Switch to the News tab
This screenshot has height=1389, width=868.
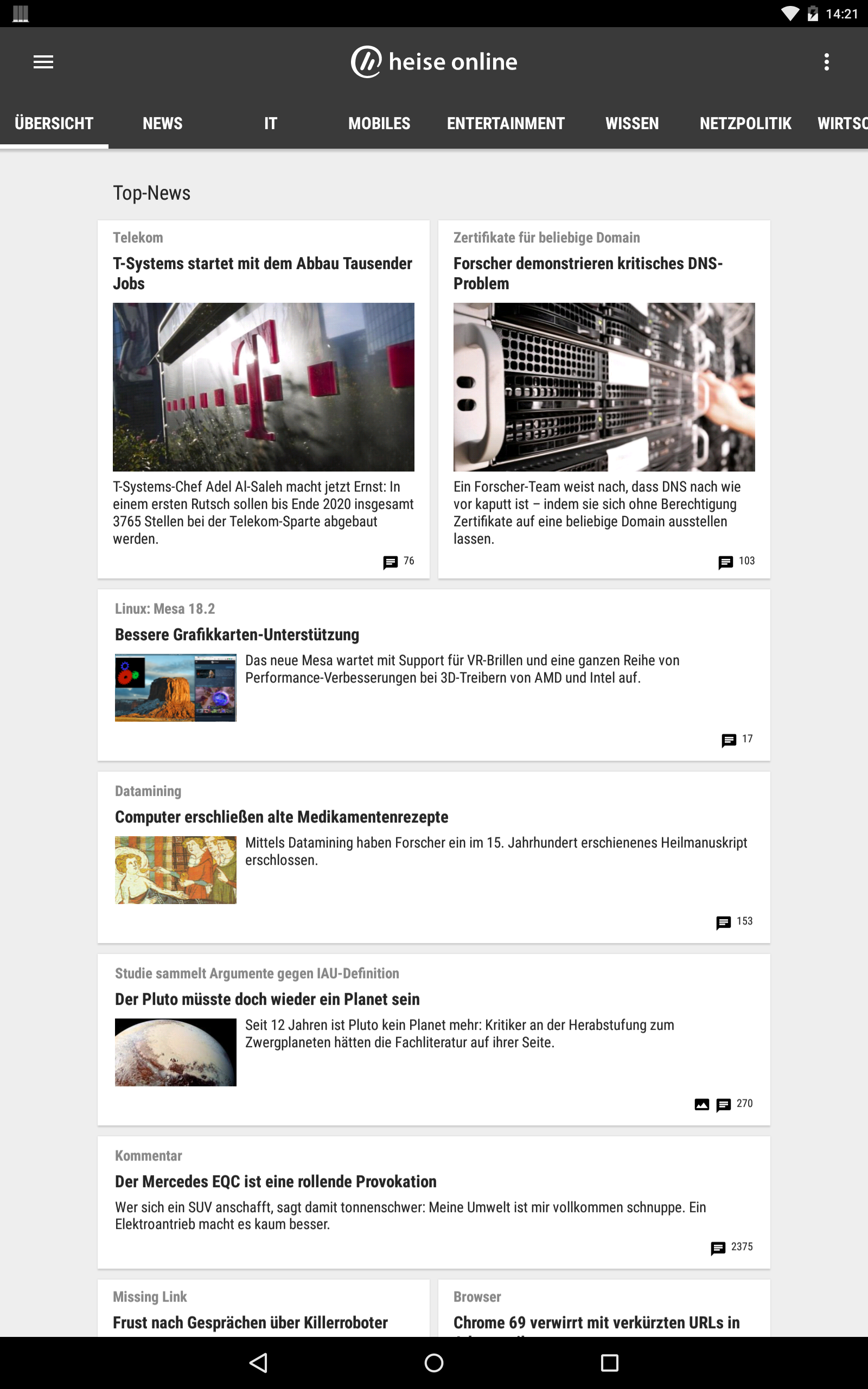click(162, 123)
